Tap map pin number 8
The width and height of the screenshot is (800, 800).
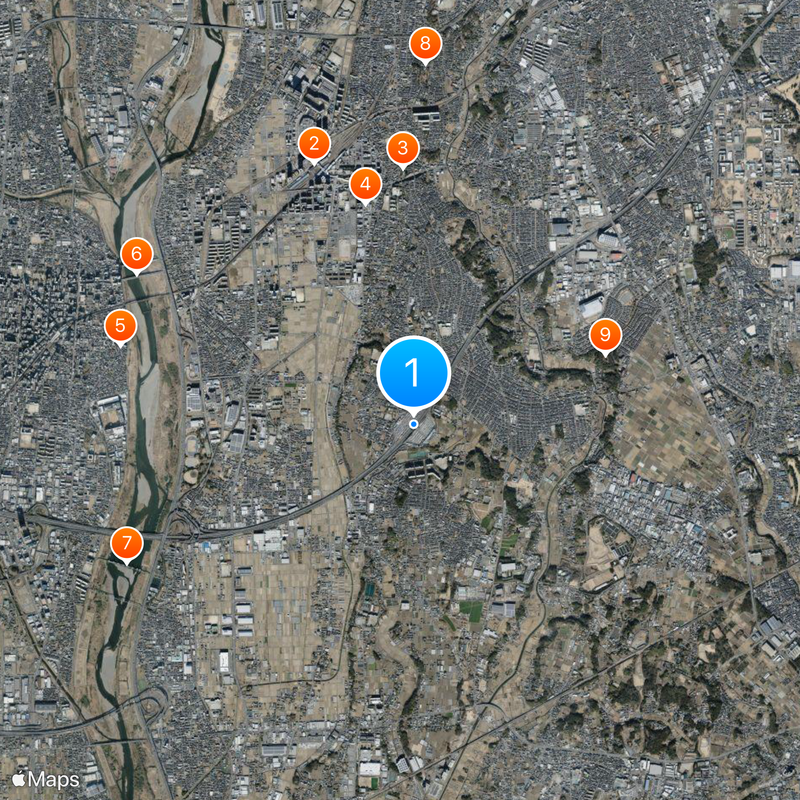[x=425, y=43]
